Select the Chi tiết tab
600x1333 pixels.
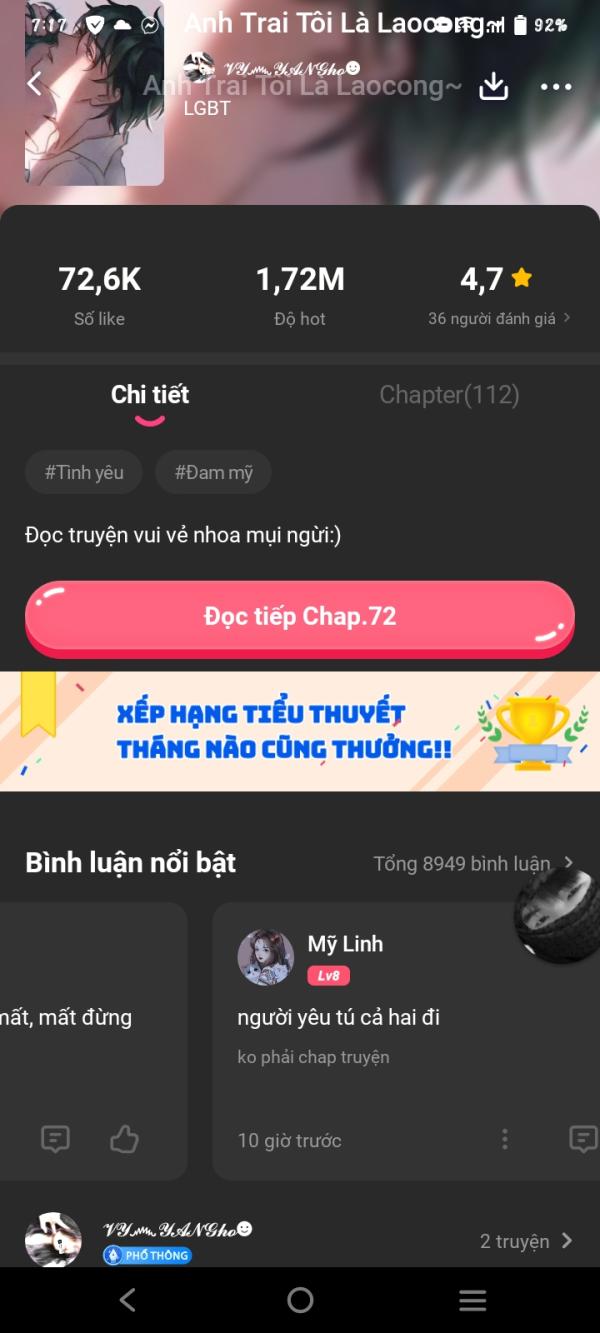tap(150, 395)
